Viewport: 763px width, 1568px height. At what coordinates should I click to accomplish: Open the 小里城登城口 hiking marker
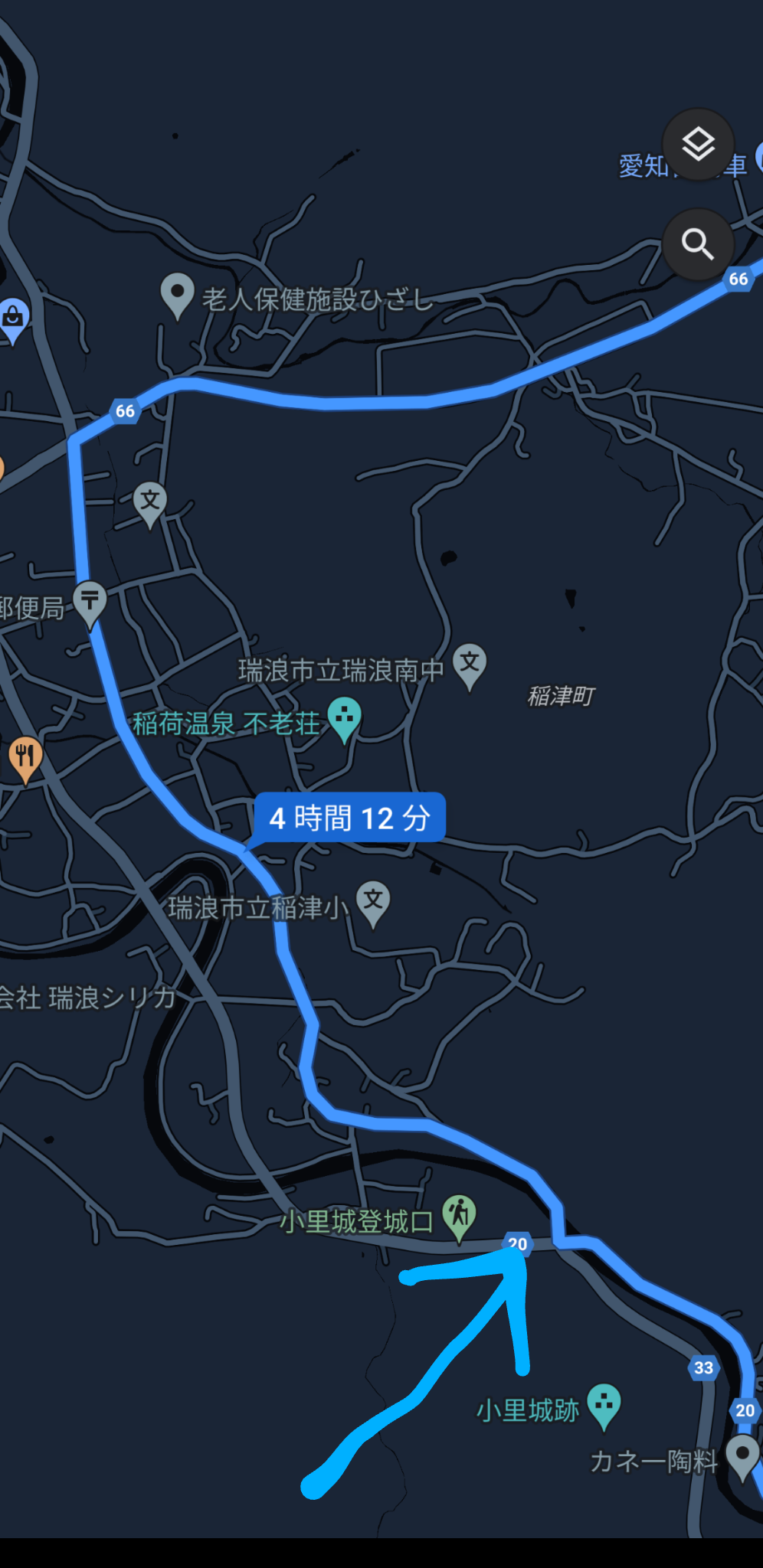(x=460, y=1216)
